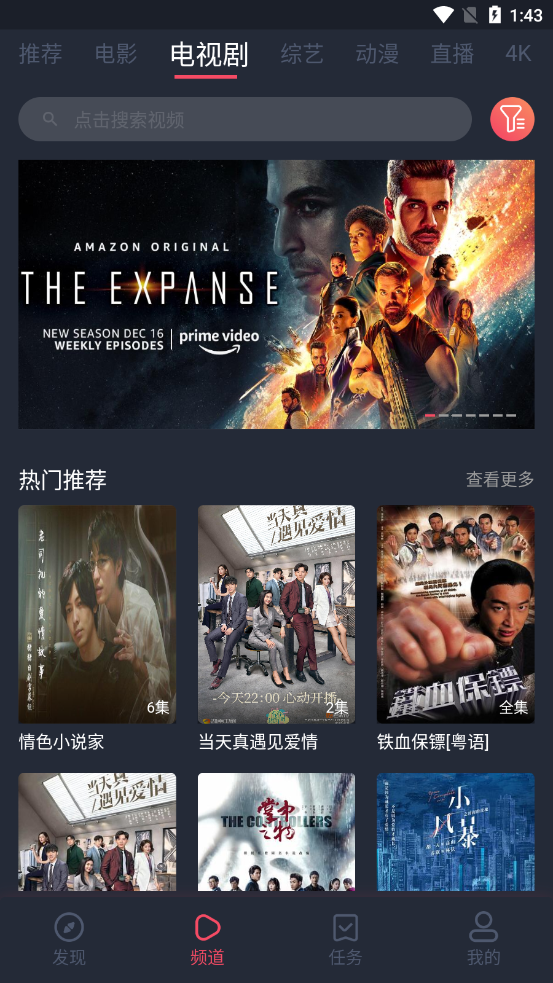Image resolution: width=553 pixels, height=983 pixels.
Task: Switch to the 推荐 tab
Action: (41, 54)
